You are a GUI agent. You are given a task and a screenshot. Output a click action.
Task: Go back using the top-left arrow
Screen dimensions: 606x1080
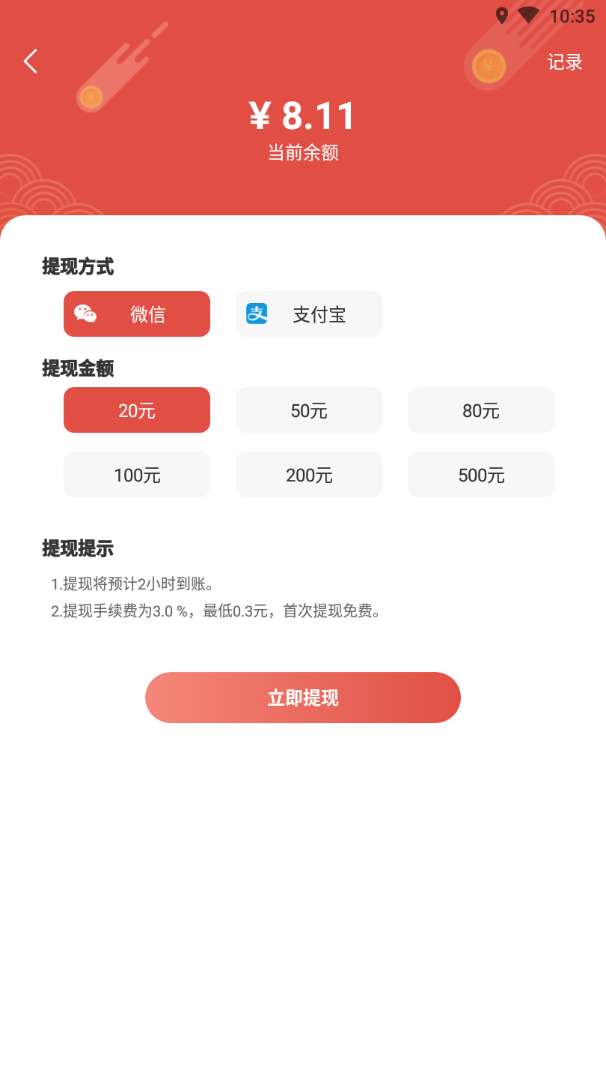tap(31, 62)
